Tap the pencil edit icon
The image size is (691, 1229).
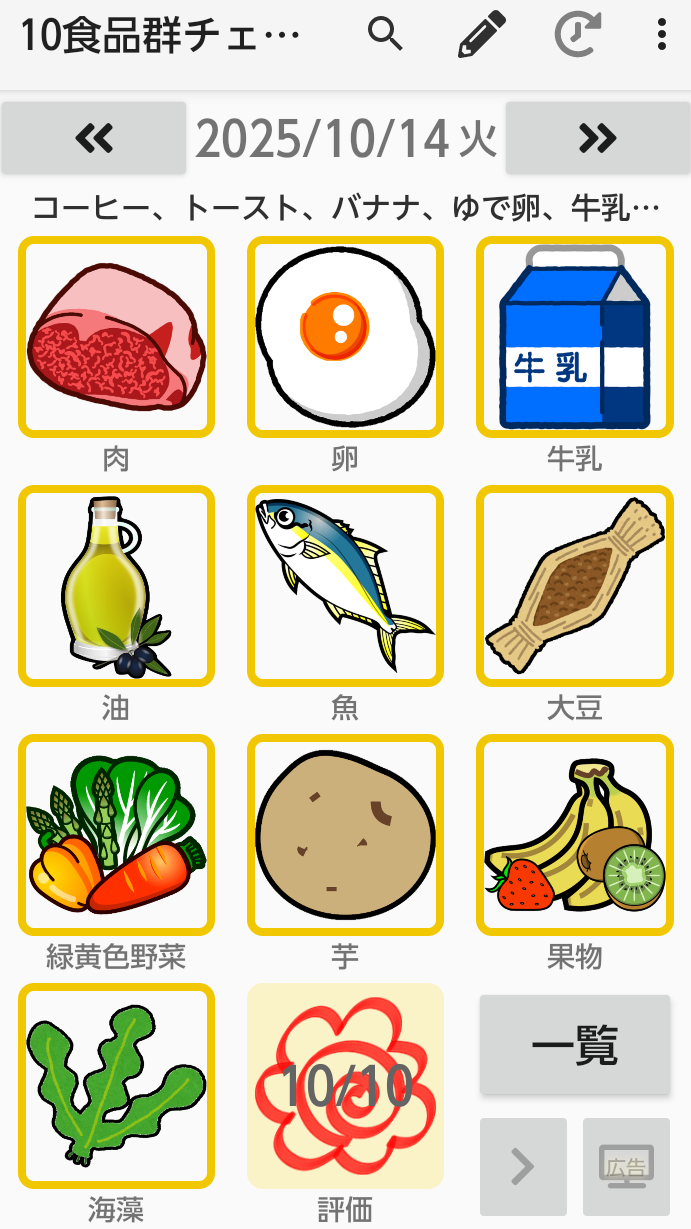coord(482,35)
